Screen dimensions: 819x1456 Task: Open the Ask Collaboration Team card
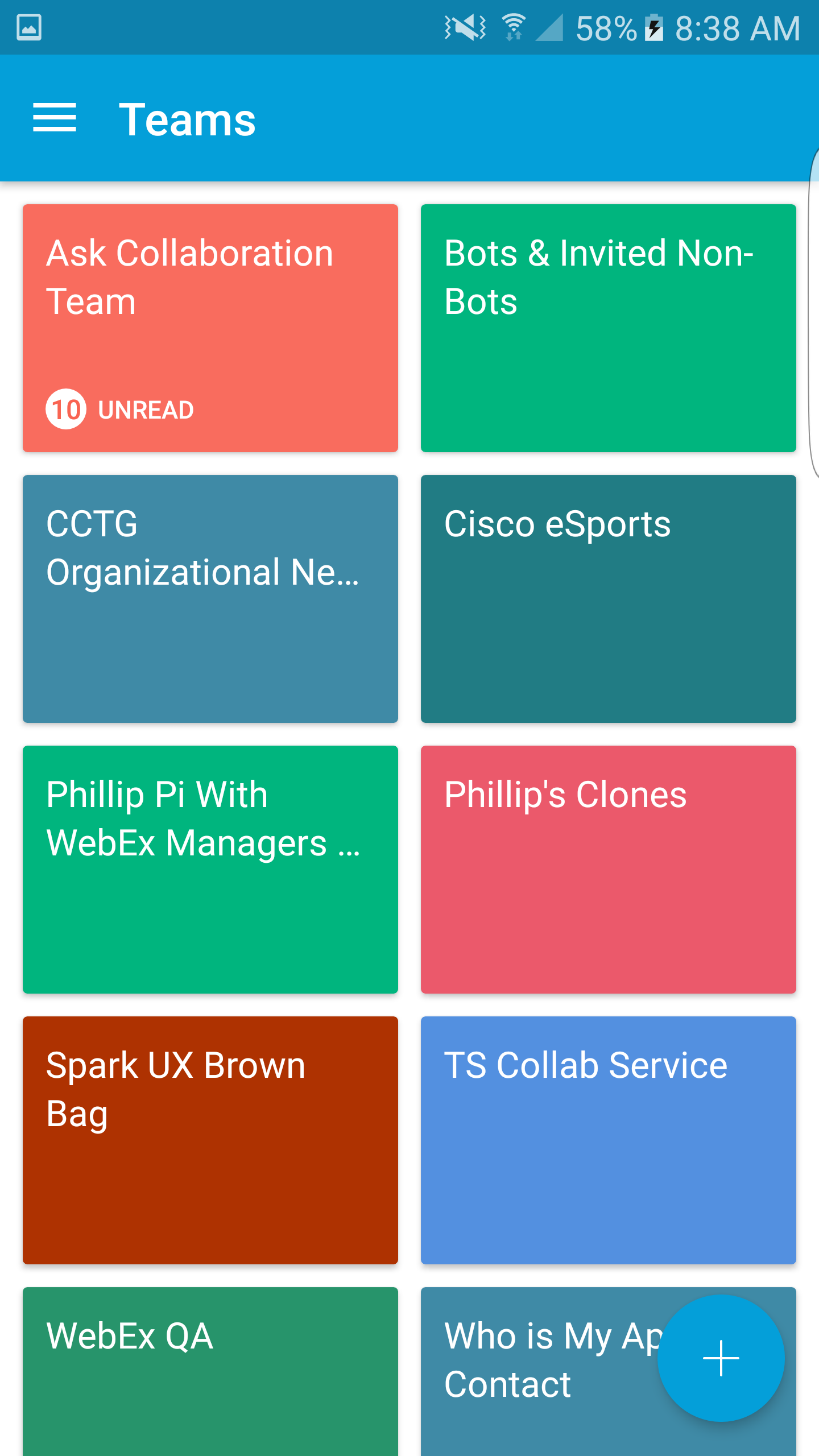(x=210, y=328)
